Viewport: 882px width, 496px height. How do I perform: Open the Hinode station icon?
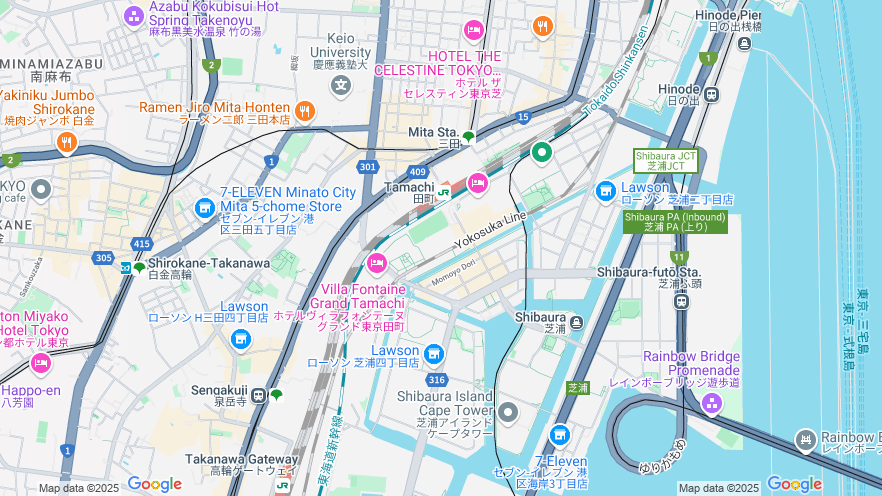[x=711, y=95]
